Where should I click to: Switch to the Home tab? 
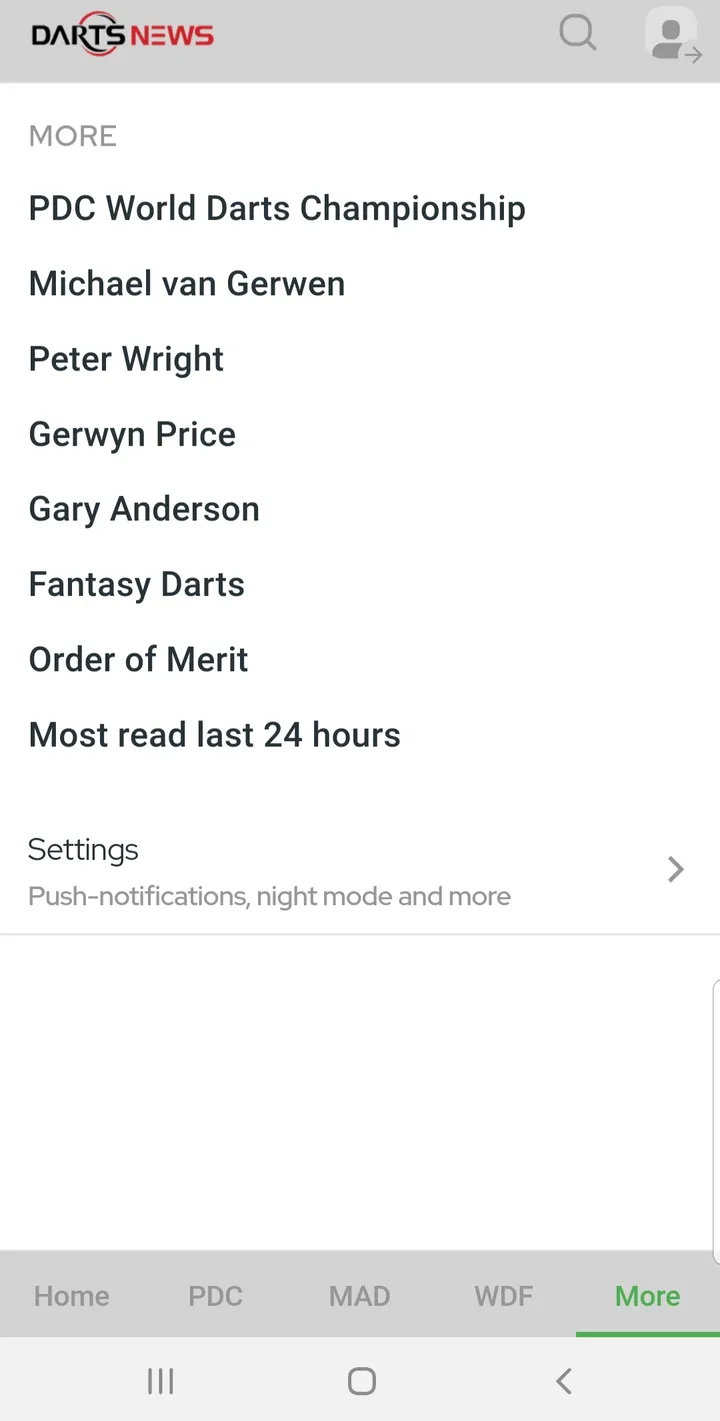click(72, 1296)
